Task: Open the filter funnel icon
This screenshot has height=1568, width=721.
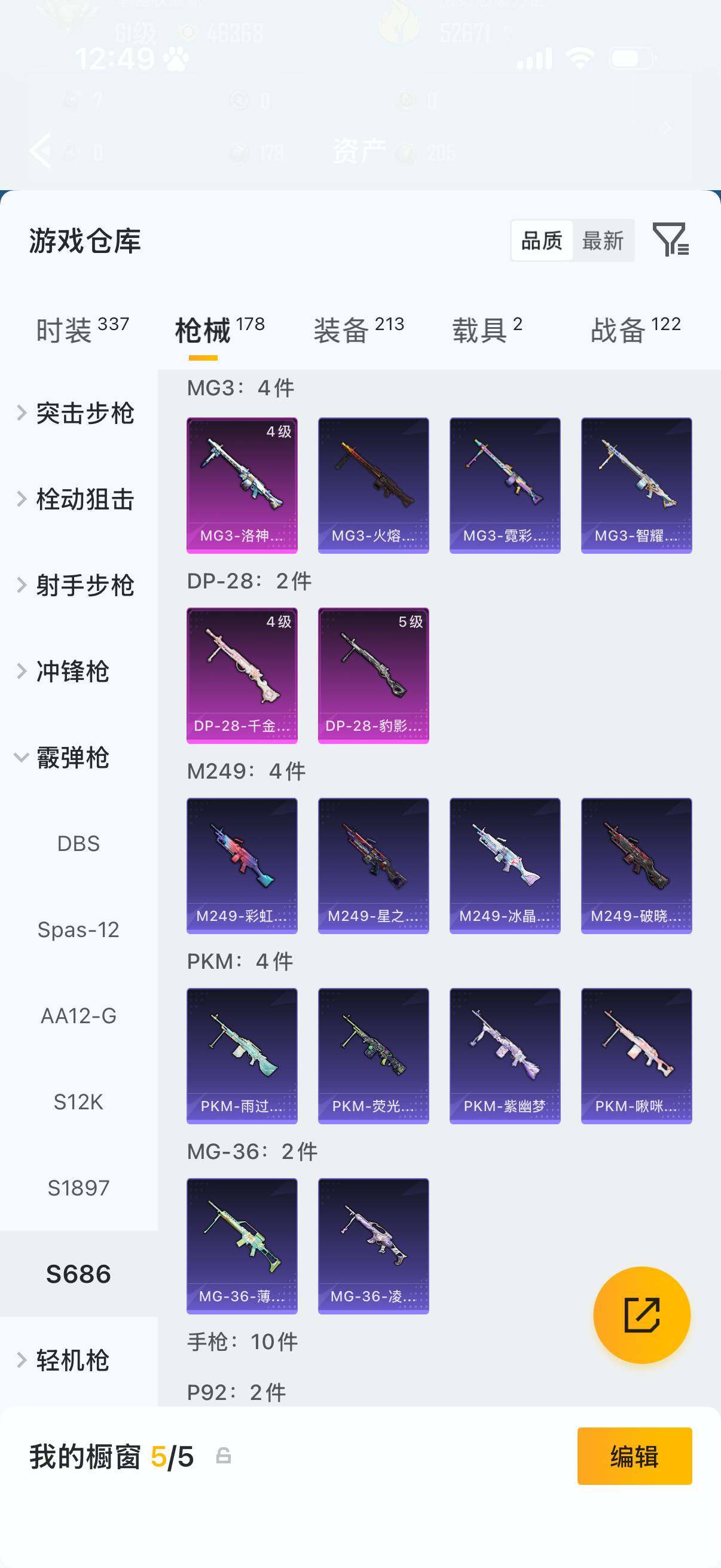Action: (x=671, y=239)
